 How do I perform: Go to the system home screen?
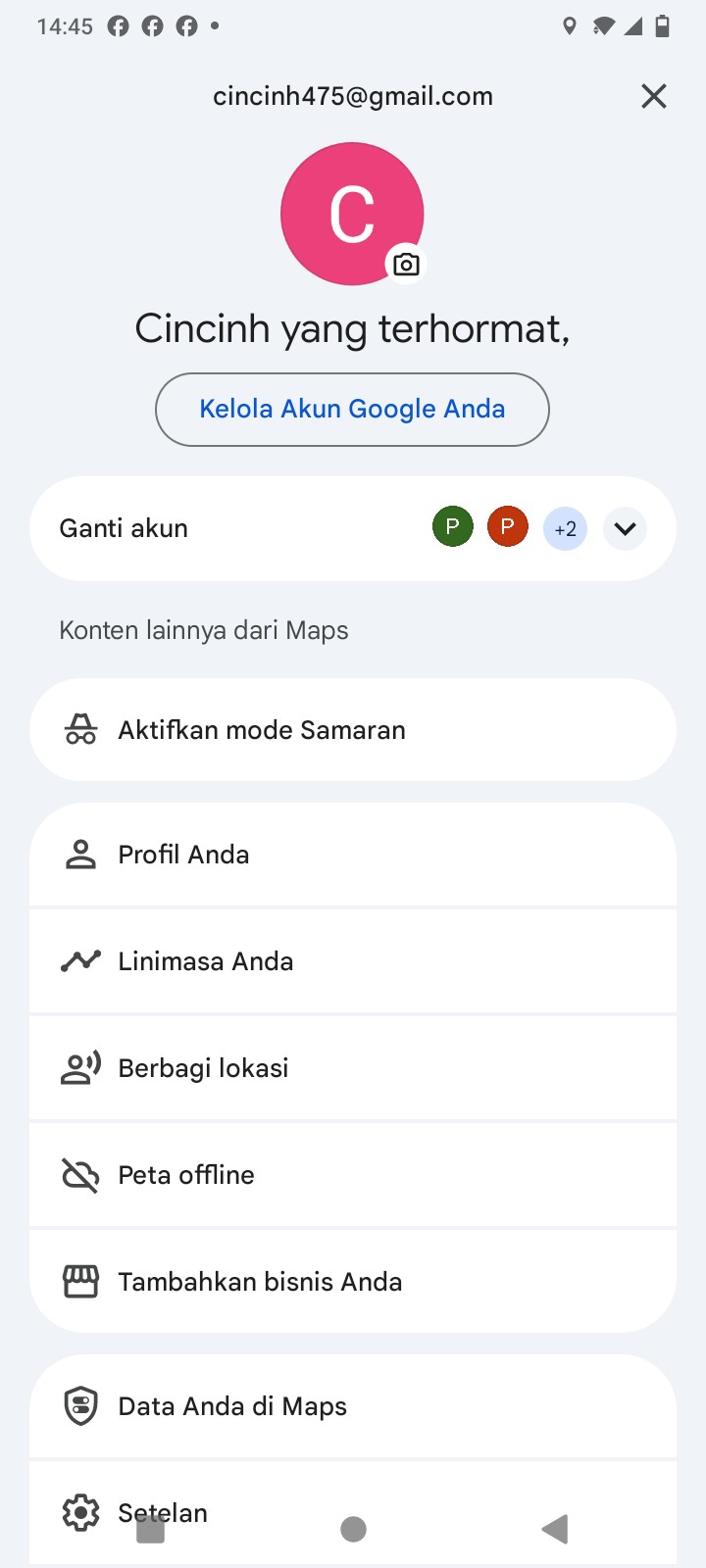[x=353, y=1529]
